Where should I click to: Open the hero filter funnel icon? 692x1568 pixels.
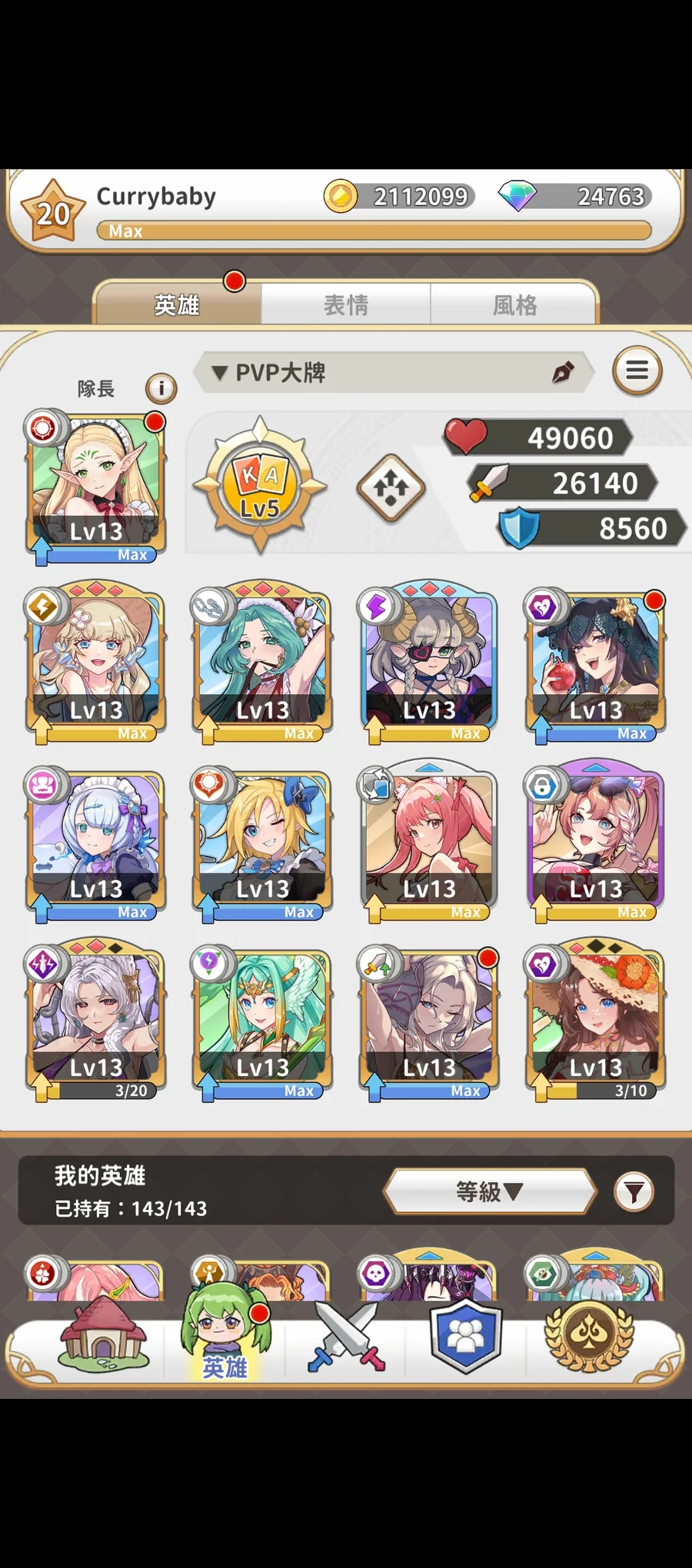[634, 1192]
